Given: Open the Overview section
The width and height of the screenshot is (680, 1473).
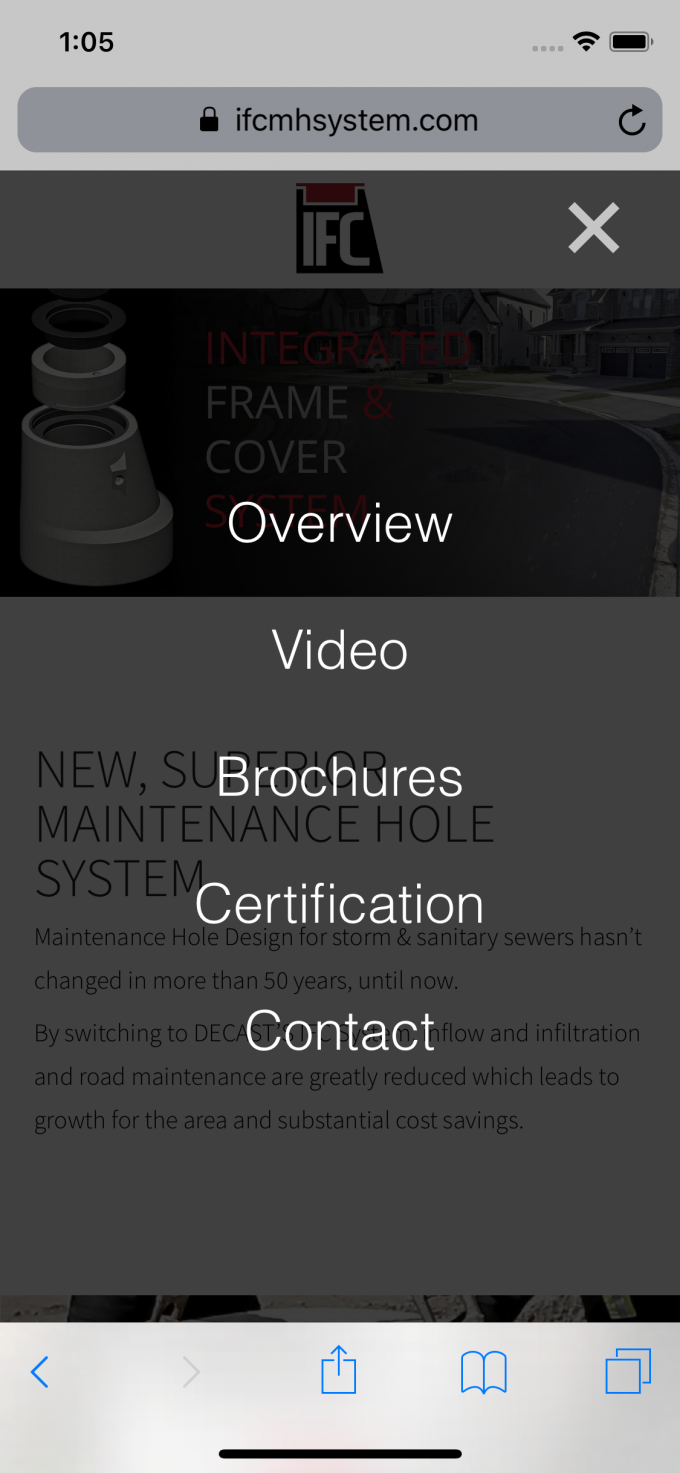Looking at the screenshot, I should click(x=340, y=523).
